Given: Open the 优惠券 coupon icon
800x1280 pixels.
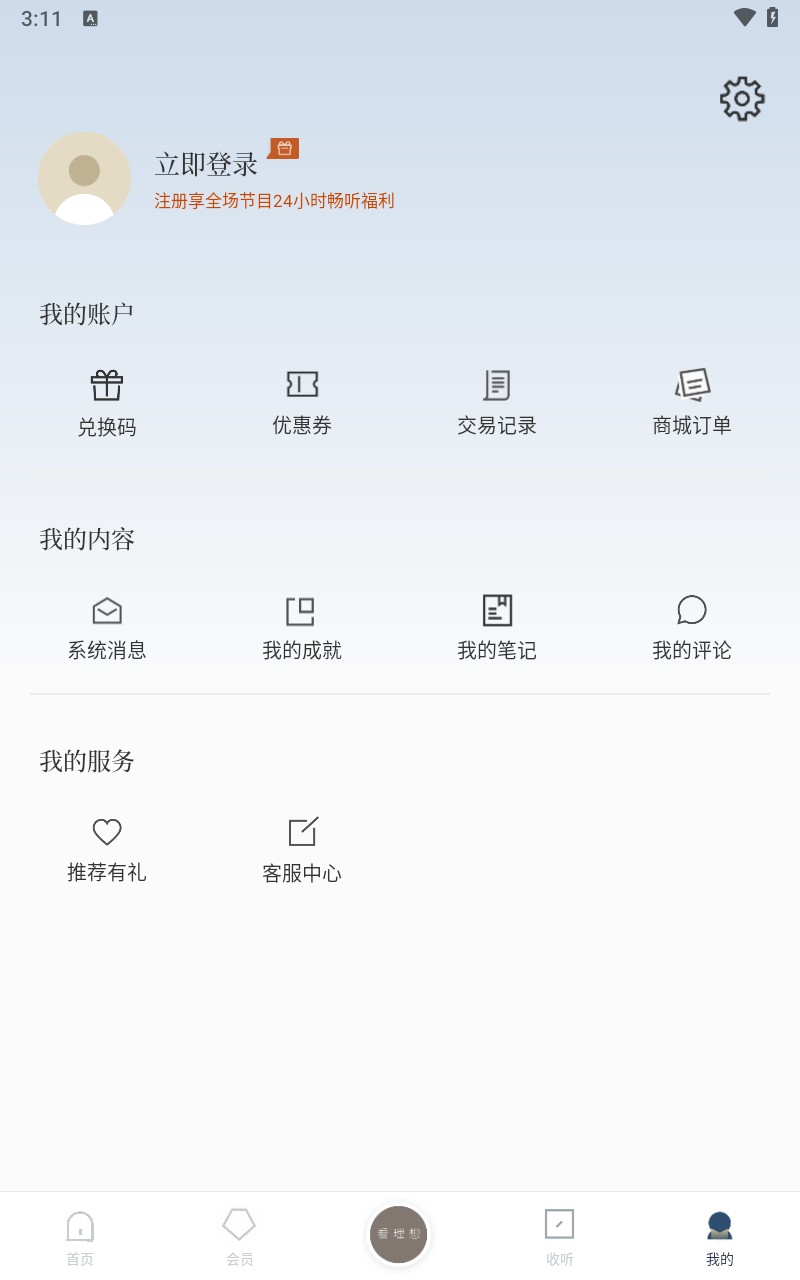Looking at the screenshot, I should pyautogui.click(x=302, y=400).
